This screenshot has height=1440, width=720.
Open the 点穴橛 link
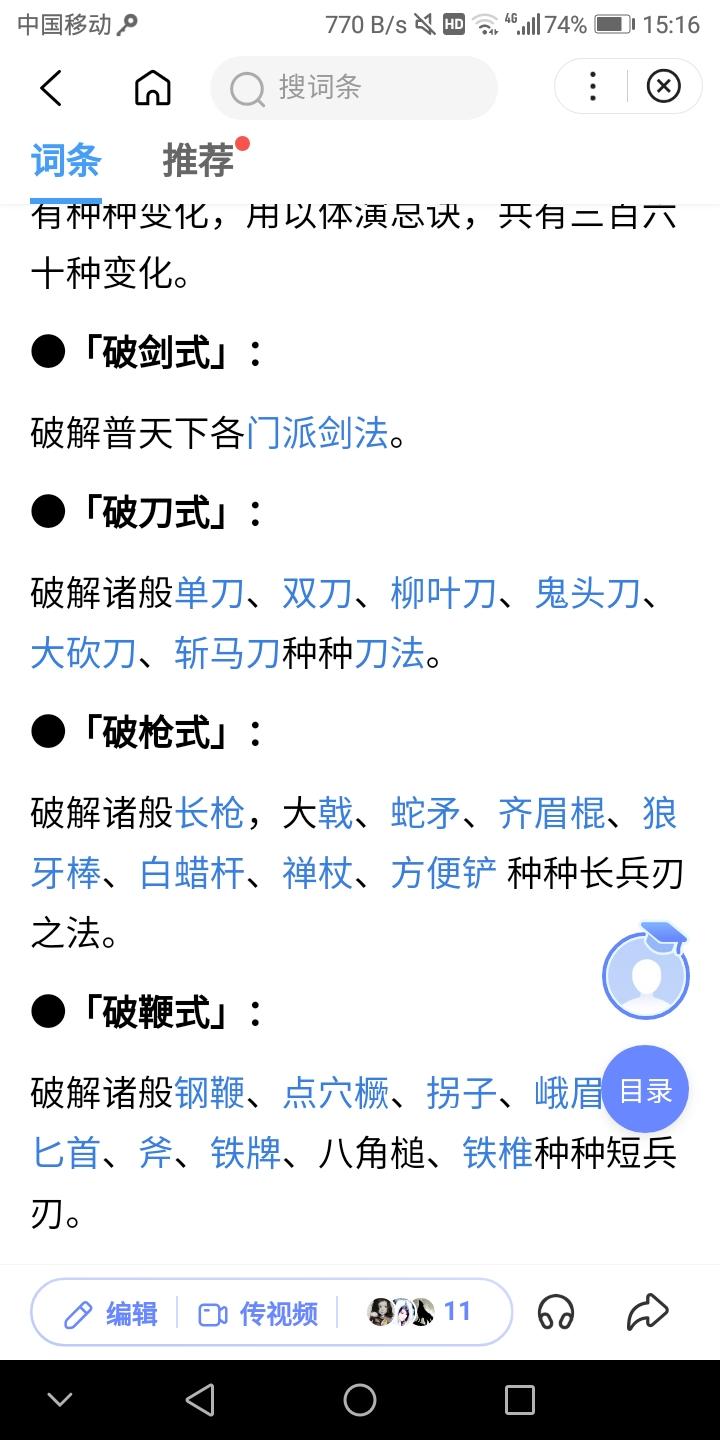coord(336,1094)
